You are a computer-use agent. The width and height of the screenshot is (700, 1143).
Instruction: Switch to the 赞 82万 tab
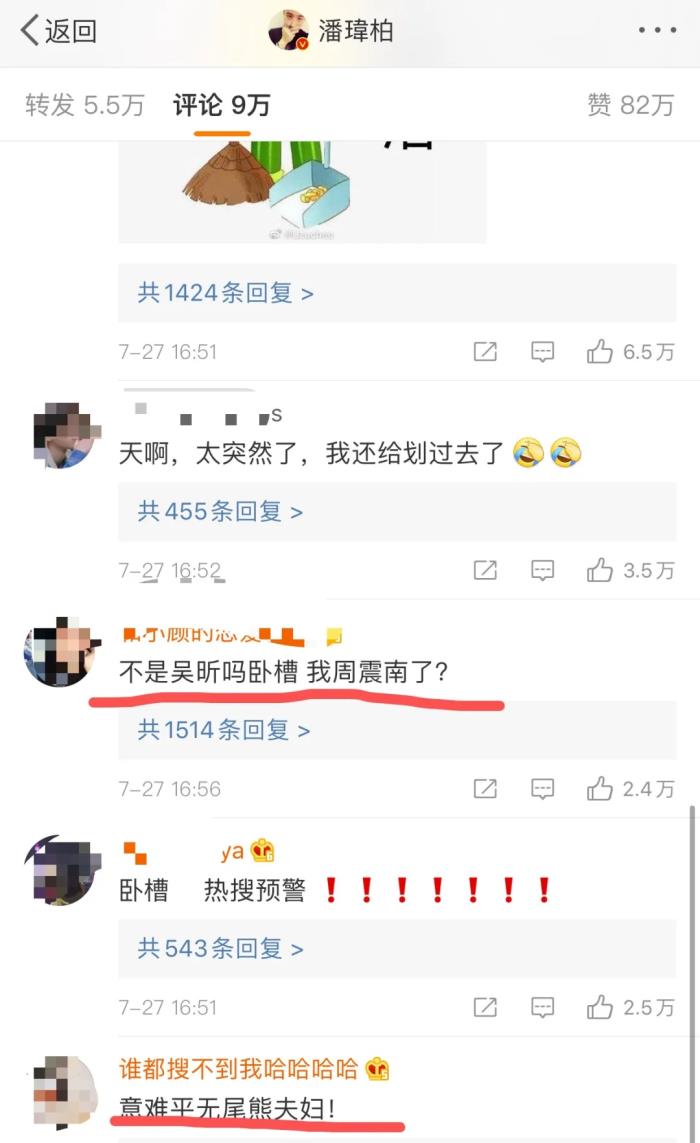[x=630, y=105]
